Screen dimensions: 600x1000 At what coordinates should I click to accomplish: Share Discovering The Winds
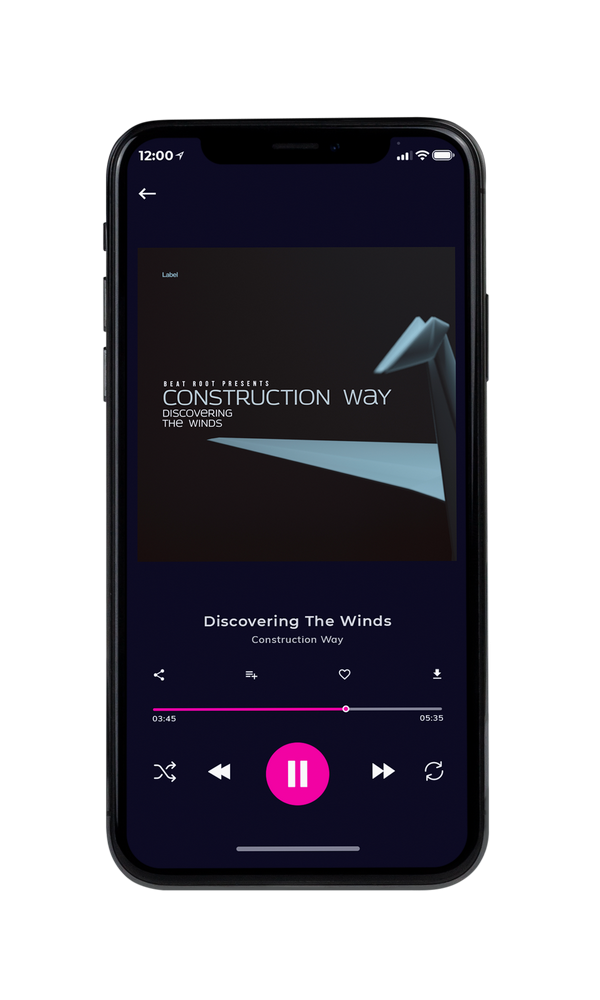159,675
